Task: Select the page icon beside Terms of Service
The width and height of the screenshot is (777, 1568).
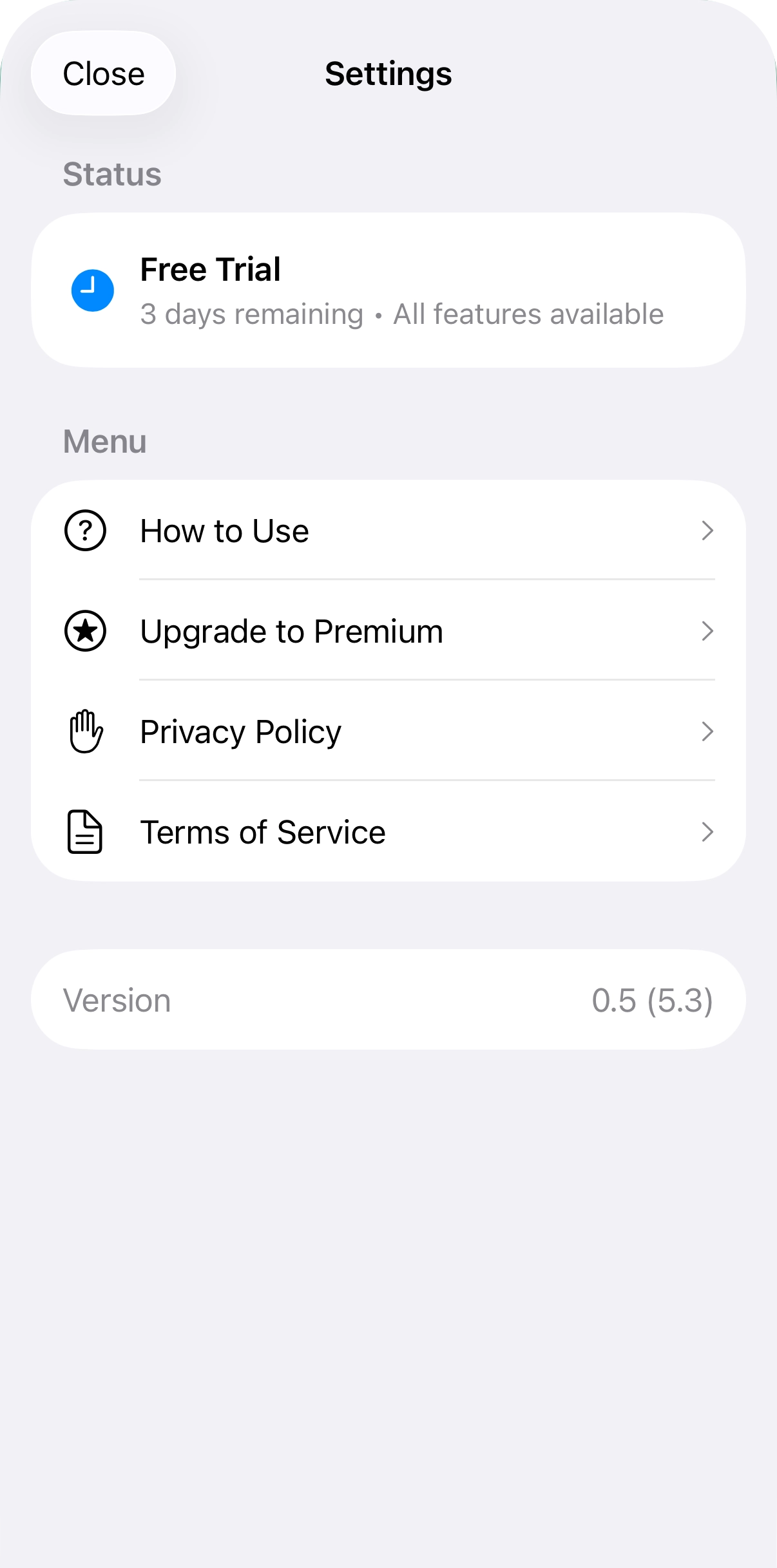Action: 84,832
